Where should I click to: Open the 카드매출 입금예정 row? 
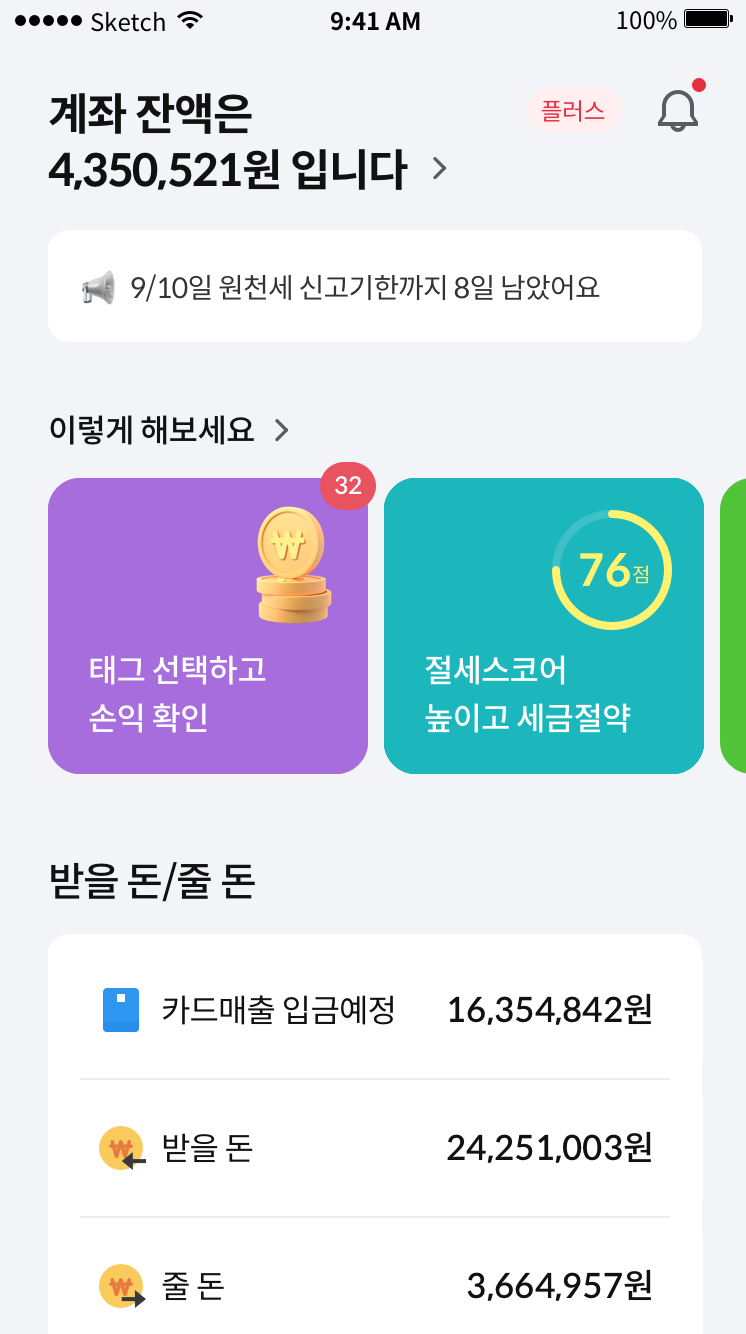pos(375,1010)
